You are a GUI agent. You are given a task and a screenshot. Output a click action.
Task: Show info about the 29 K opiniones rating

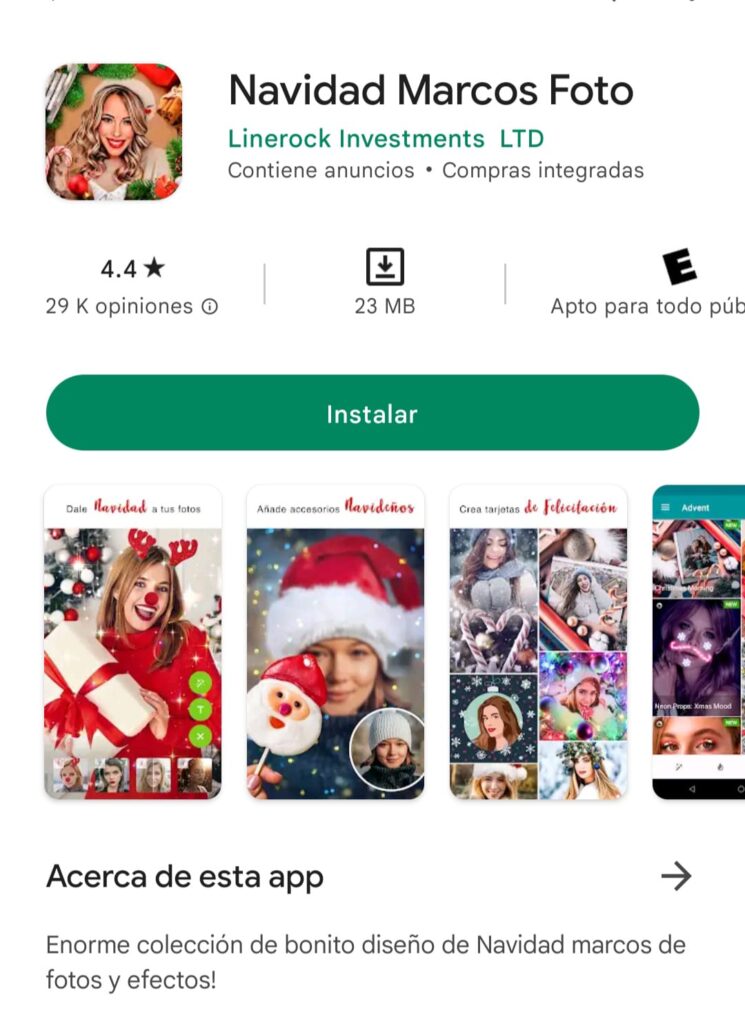click(209, 307)
